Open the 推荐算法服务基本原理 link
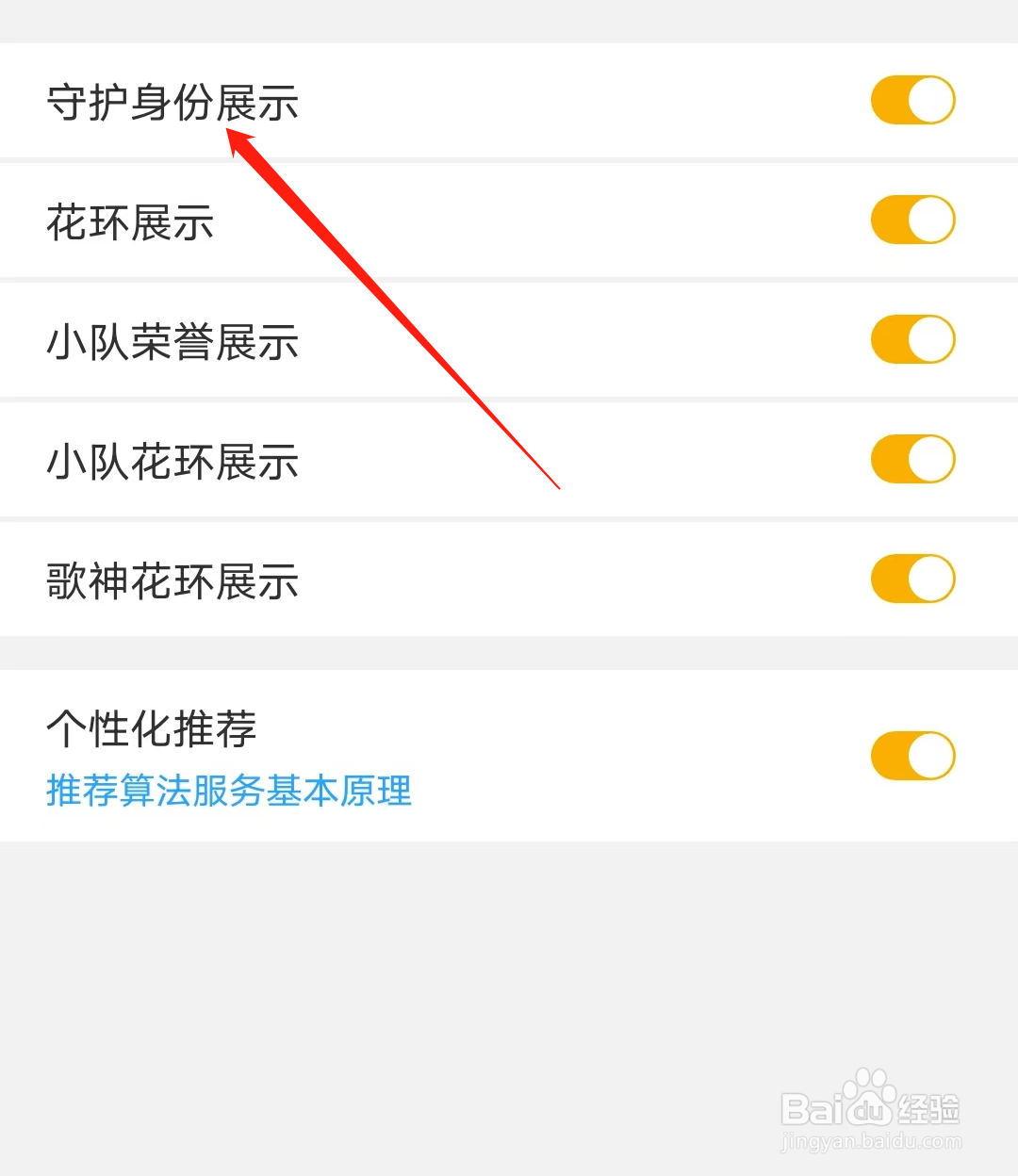The height and width of the screenshot is (1176, 1018). 228,792
